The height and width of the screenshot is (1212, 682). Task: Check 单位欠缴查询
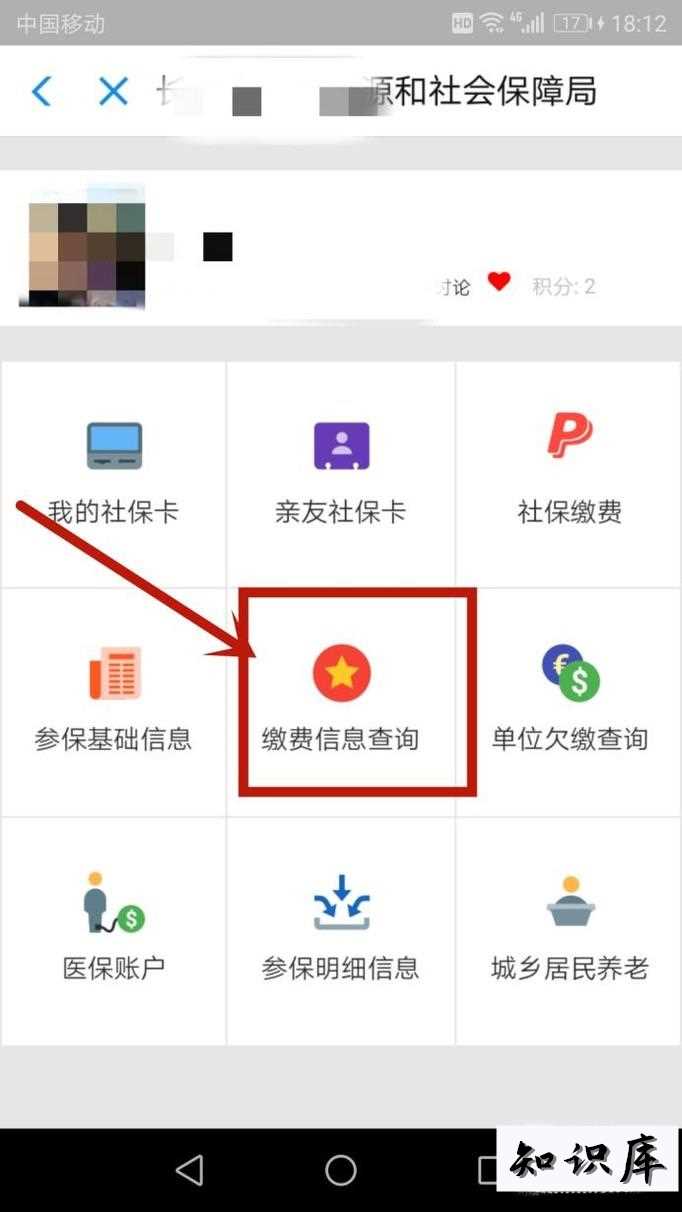569,702
